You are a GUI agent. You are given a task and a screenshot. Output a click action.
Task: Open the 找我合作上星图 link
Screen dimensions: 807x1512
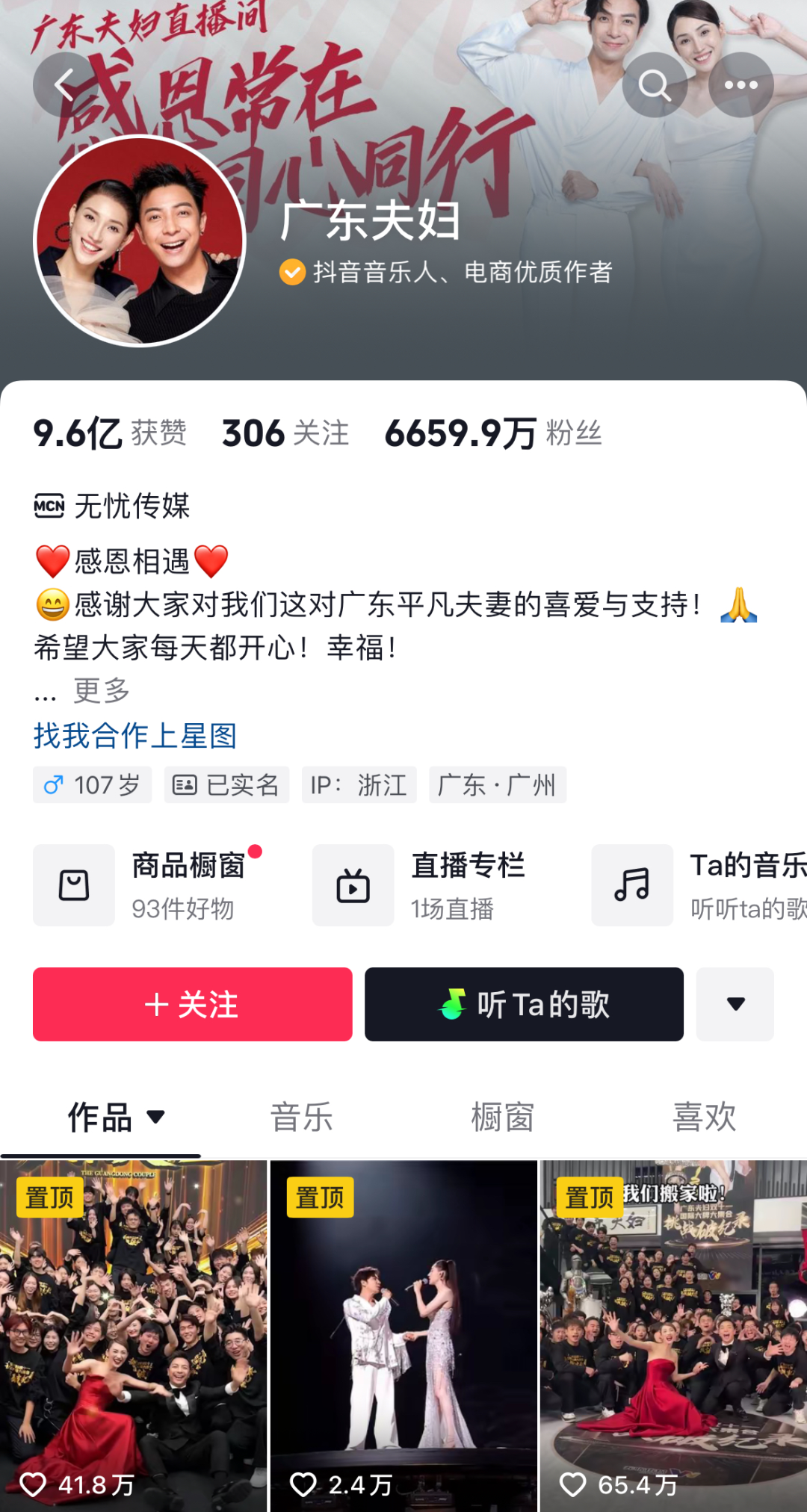pyautogui.click(x=135, y=736)
